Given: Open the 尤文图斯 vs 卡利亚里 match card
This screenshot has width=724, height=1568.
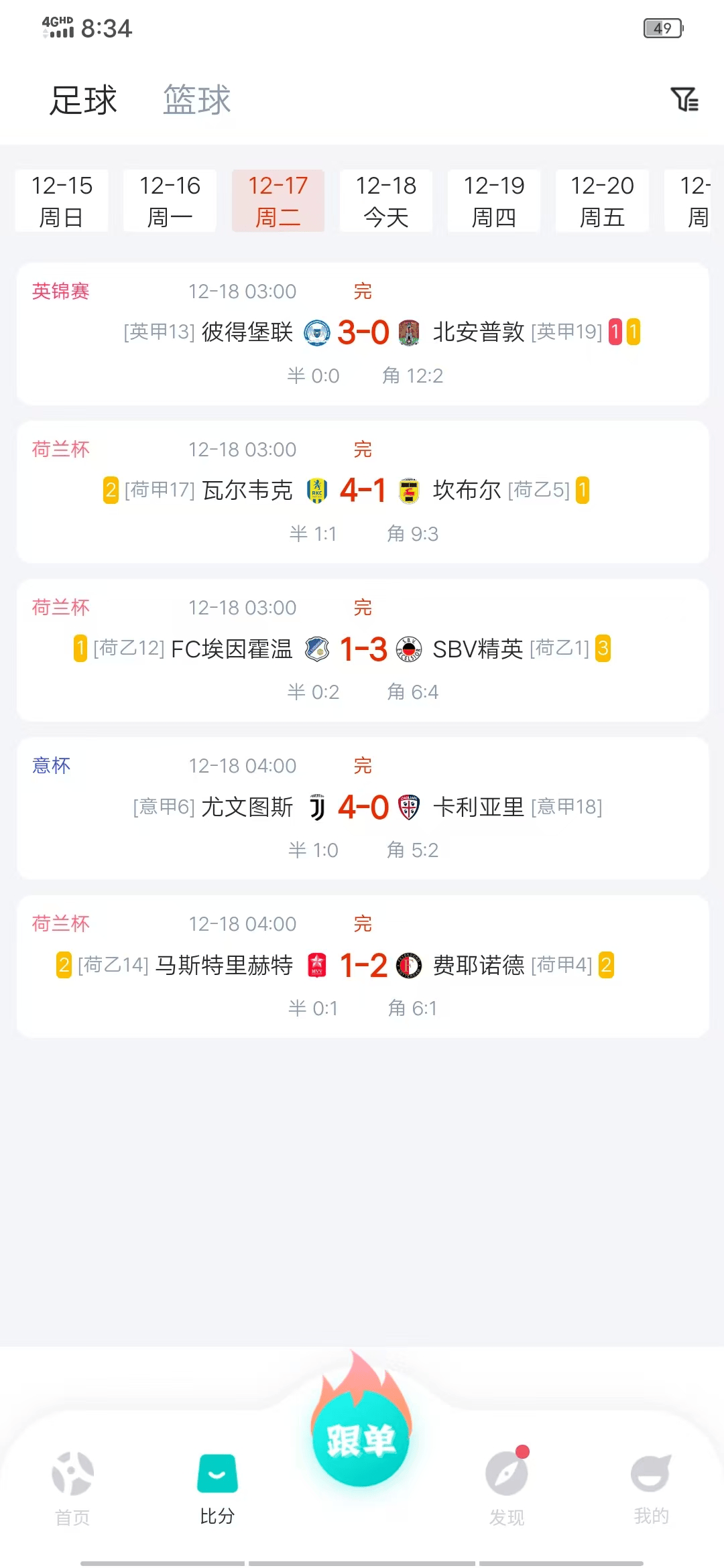Looking at the screenshot, I should point(362,807).
